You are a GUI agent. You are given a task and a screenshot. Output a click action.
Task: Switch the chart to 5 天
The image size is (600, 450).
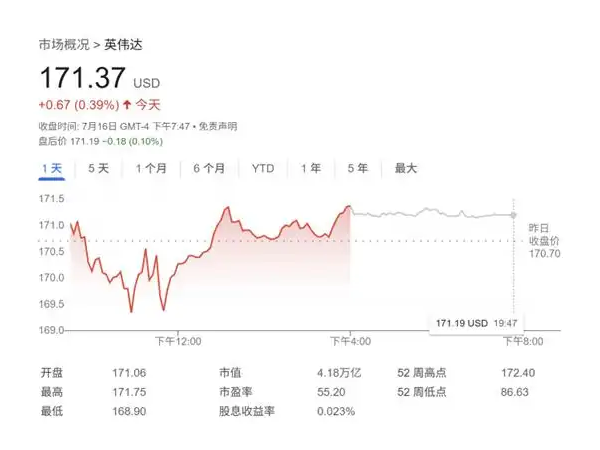(x=98, y=168)
